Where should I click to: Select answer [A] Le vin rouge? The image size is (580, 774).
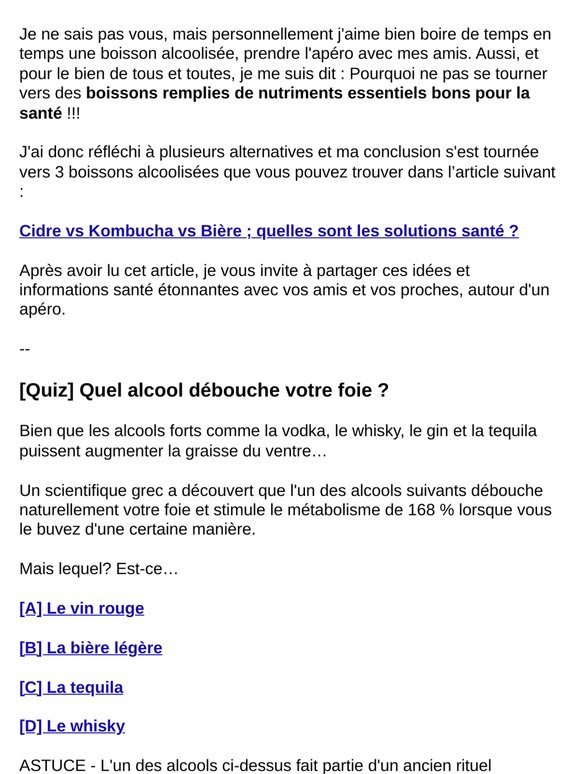click(82, 608)
